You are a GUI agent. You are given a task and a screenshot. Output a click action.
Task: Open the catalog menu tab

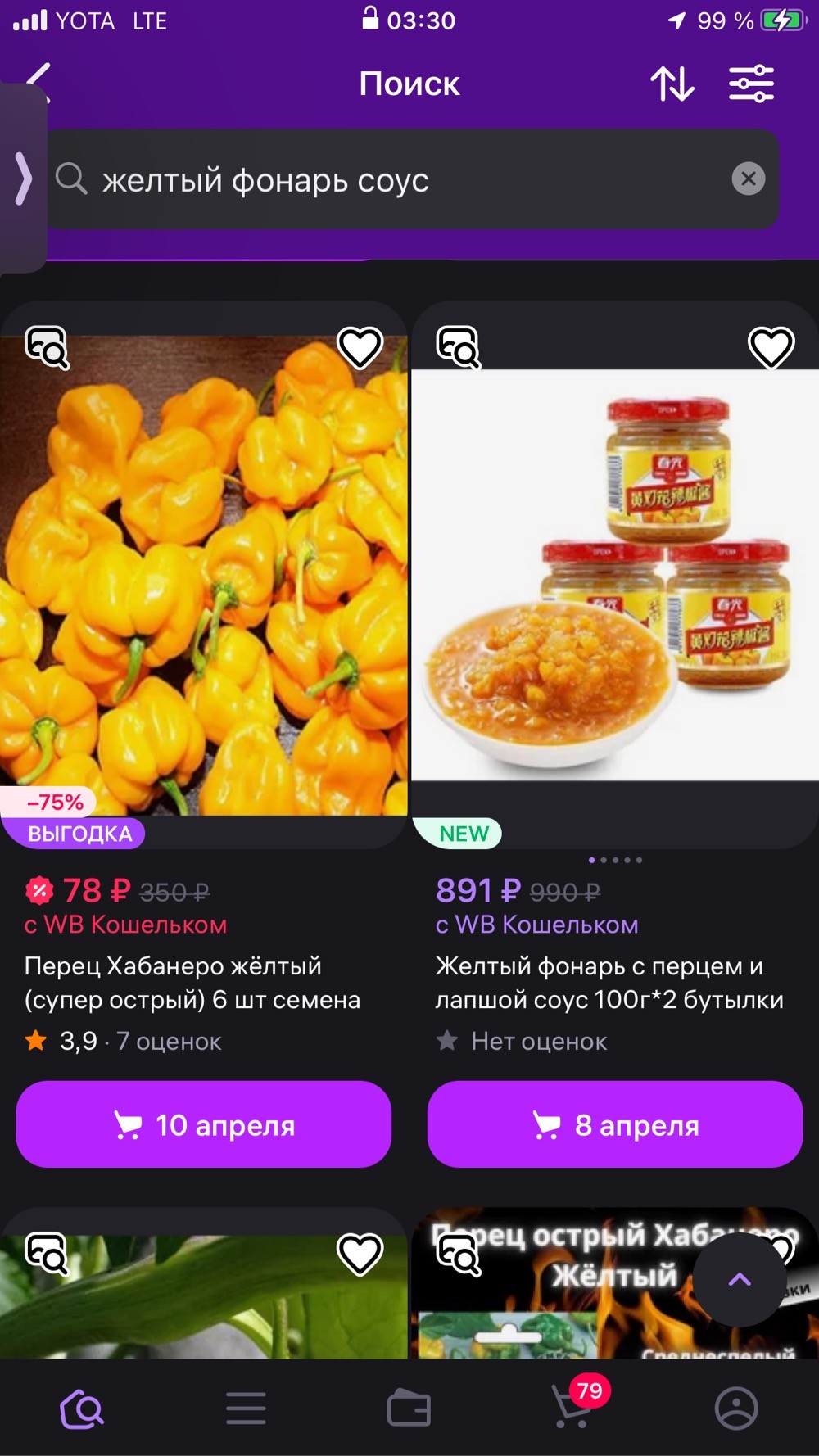click(246, 1409)
